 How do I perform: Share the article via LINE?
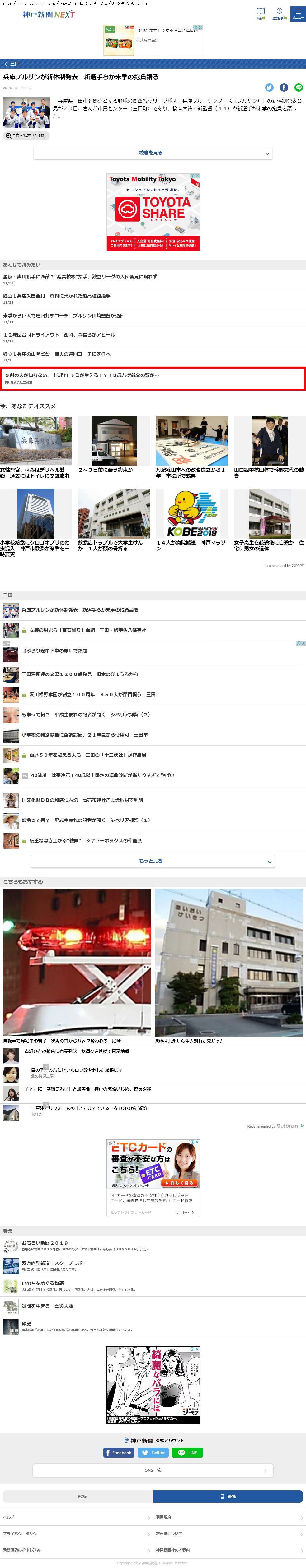point(298,88)
